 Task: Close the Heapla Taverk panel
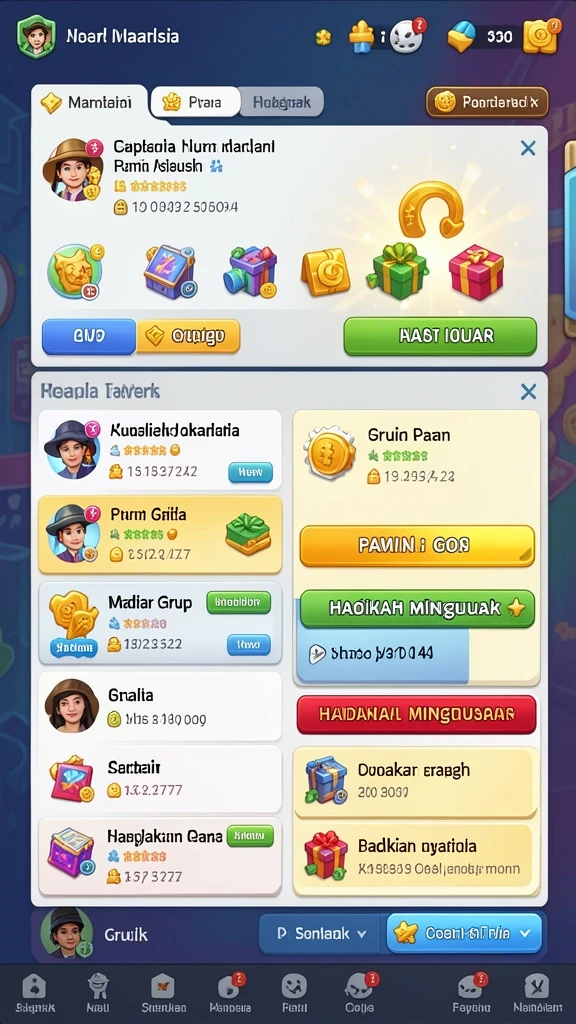tap(528, 392)
